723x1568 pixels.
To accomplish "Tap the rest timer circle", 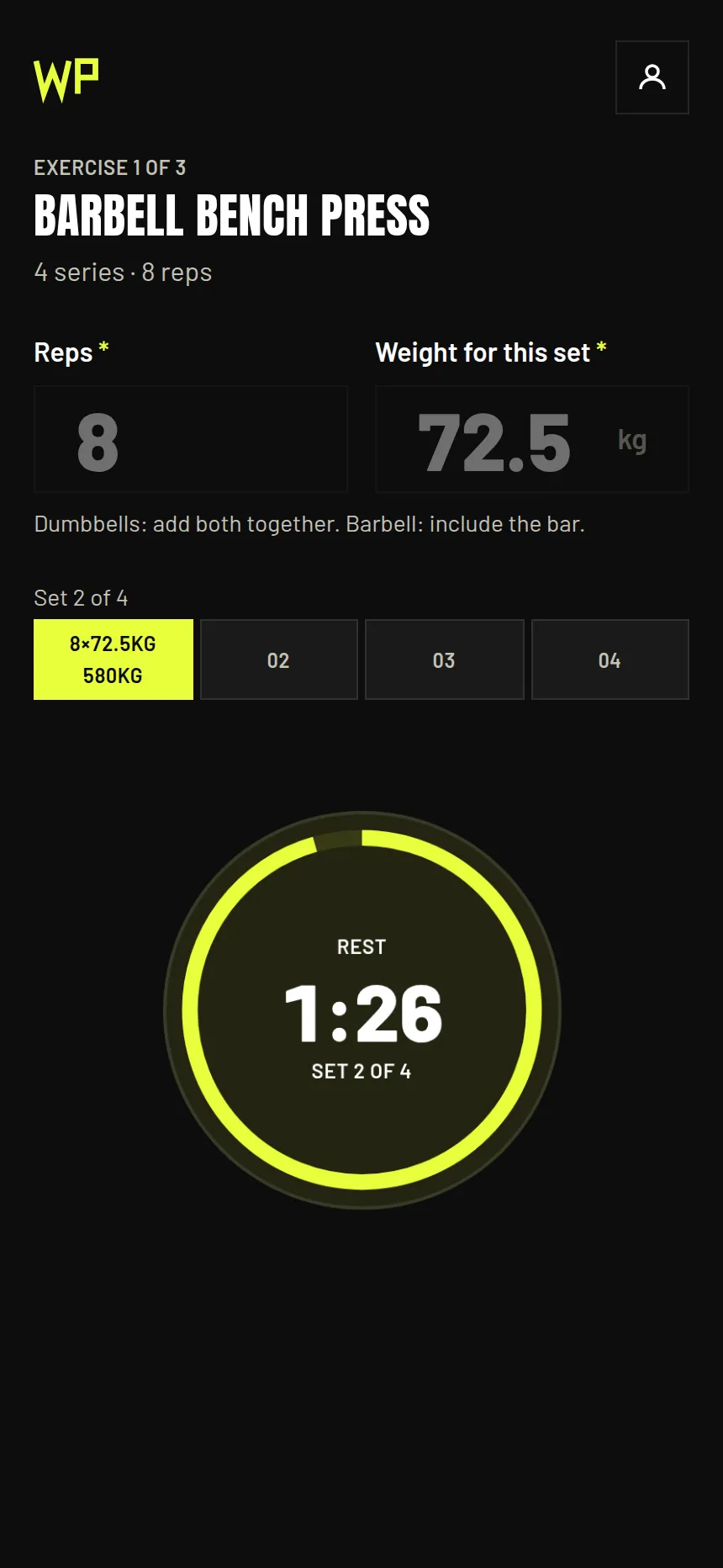I will tap(362, 1010).
